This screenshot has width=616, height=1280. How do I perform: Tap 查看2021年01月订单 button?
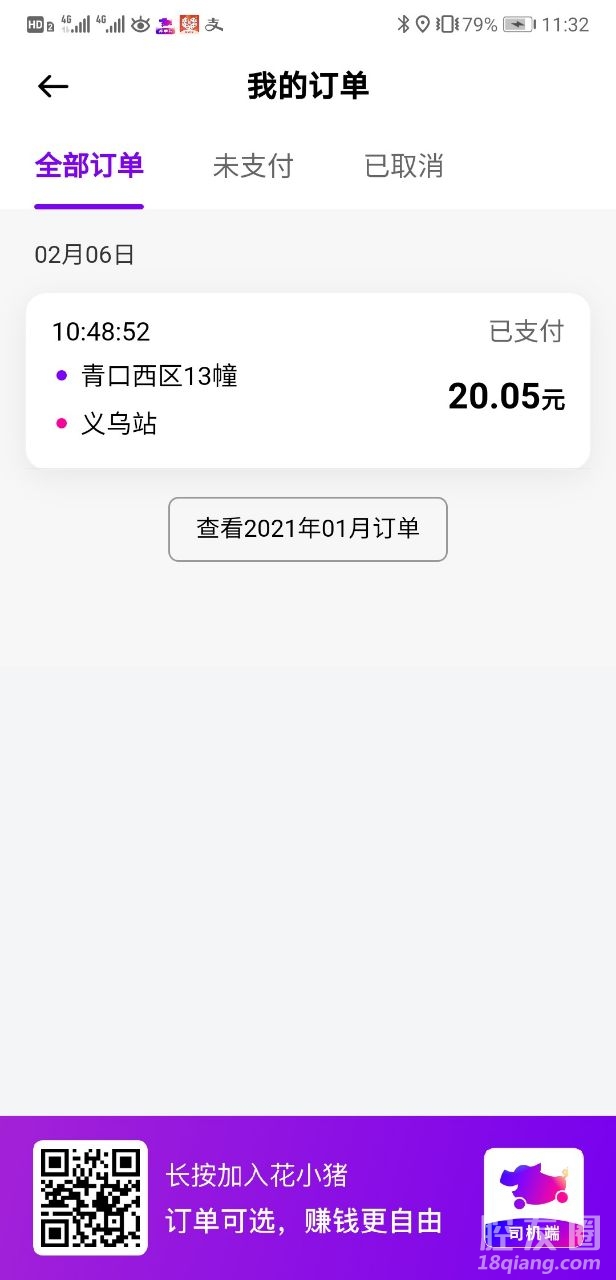307,529
